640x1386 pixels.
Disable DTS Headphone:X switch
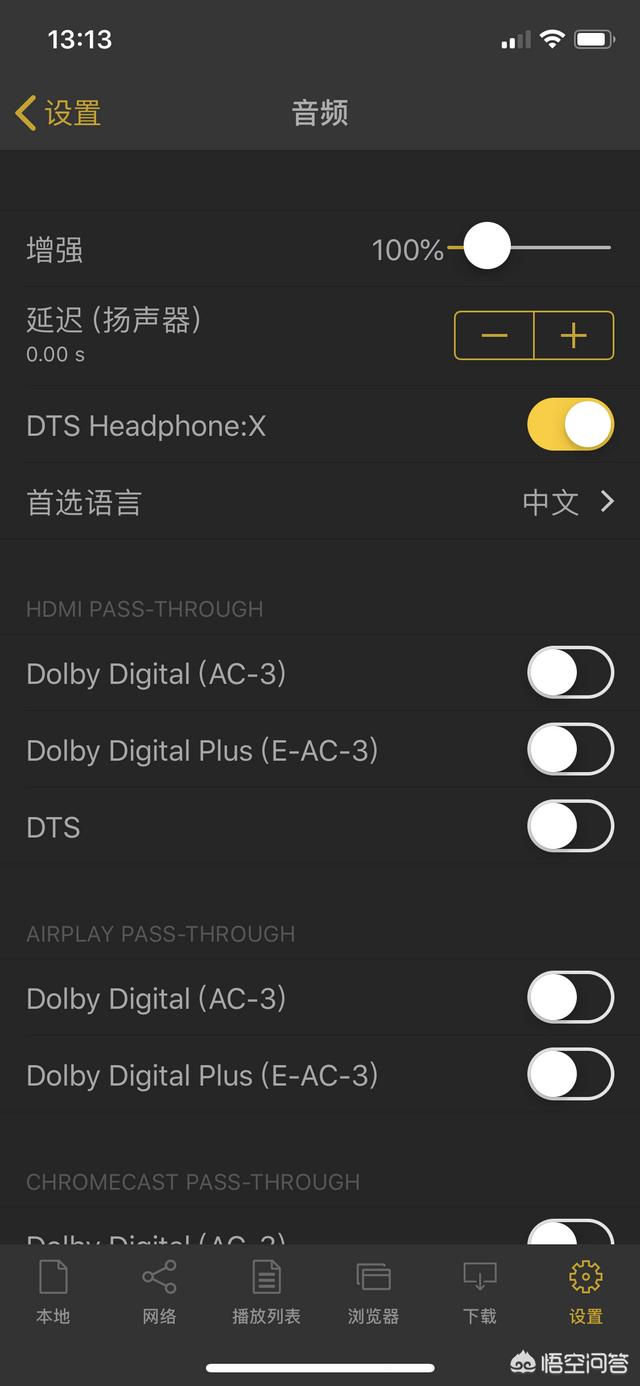pos(570,425)
